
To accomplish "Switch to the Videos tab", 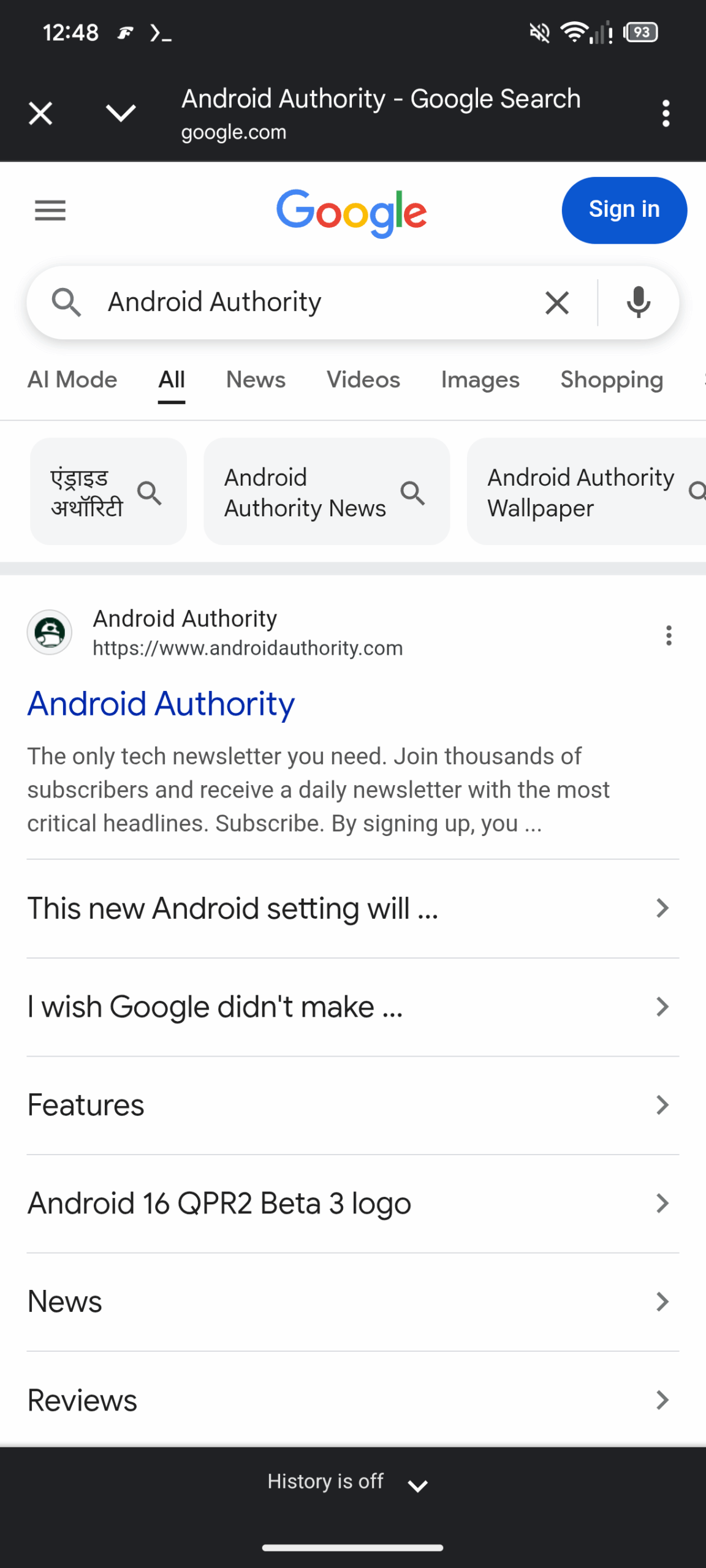I will point(363,380).
